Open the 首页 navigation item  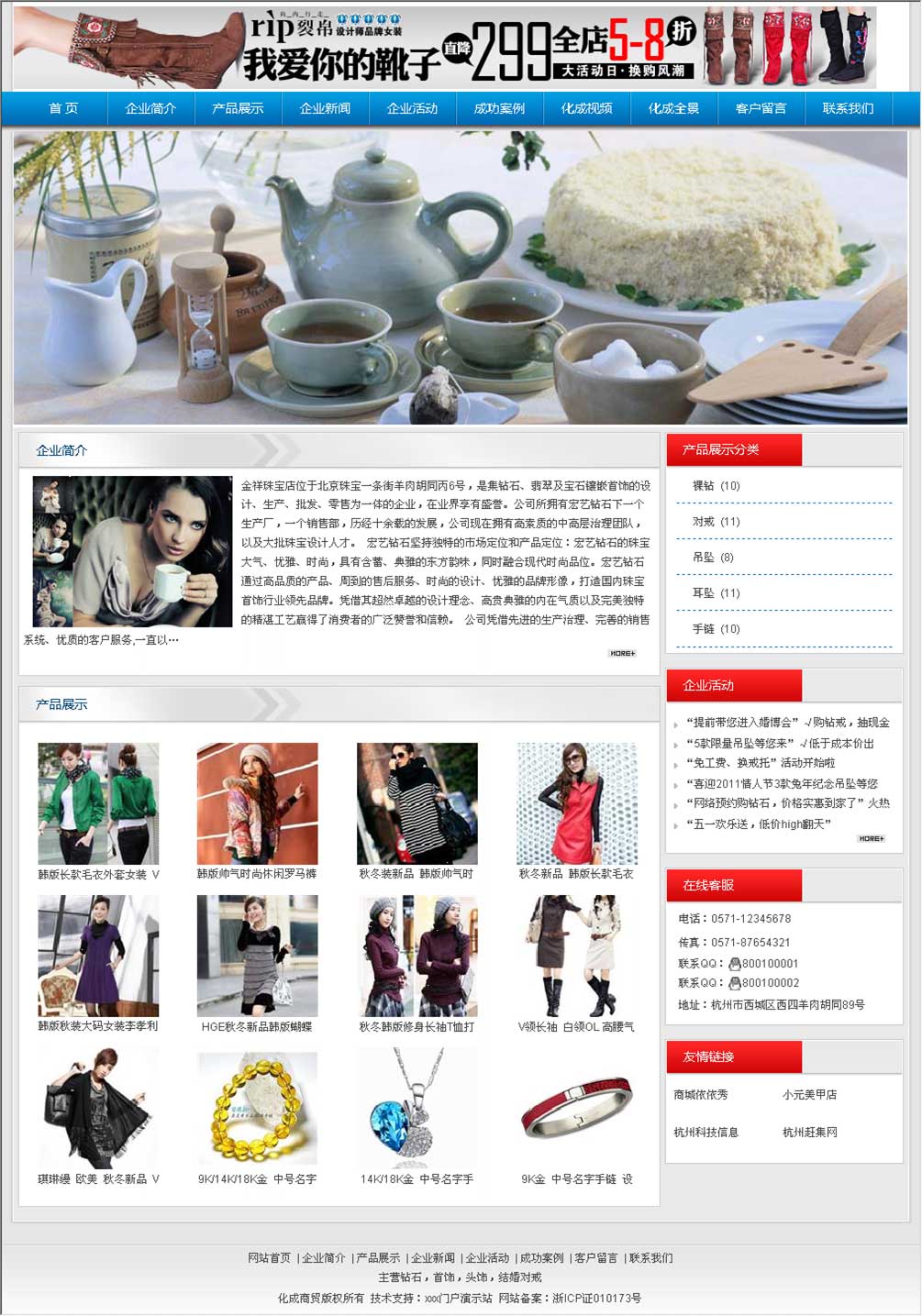coord(63,108)
